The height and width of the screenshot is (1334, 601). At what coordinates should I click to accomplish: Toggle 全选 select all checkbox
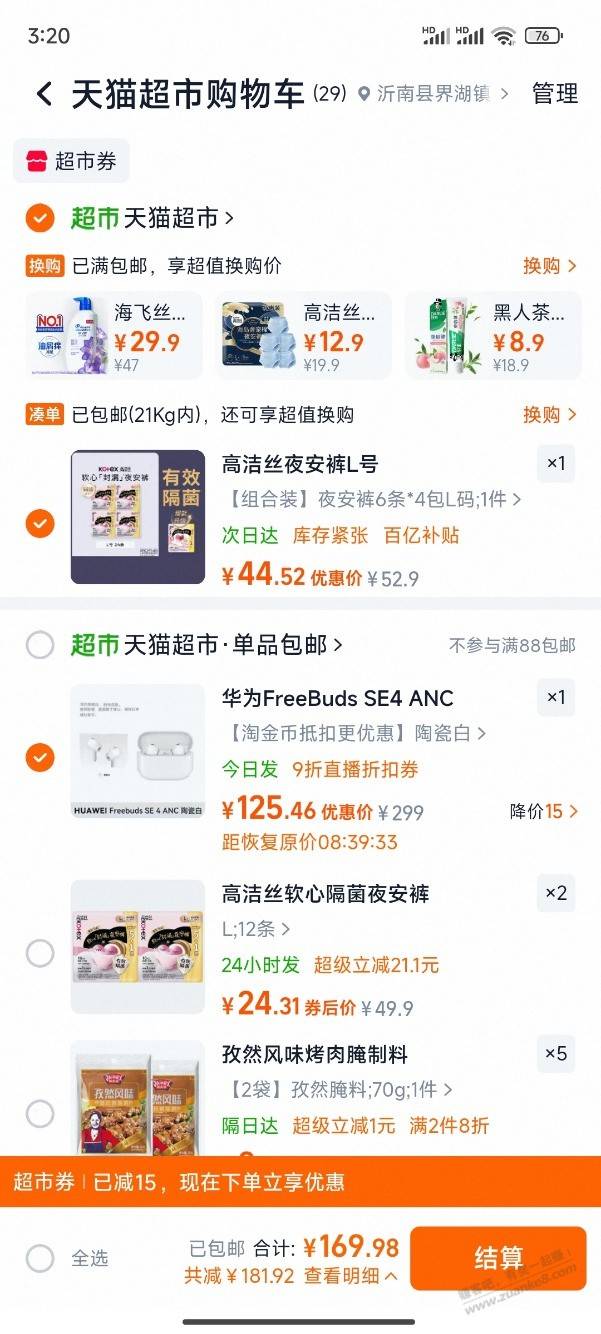click(40, 1258)
